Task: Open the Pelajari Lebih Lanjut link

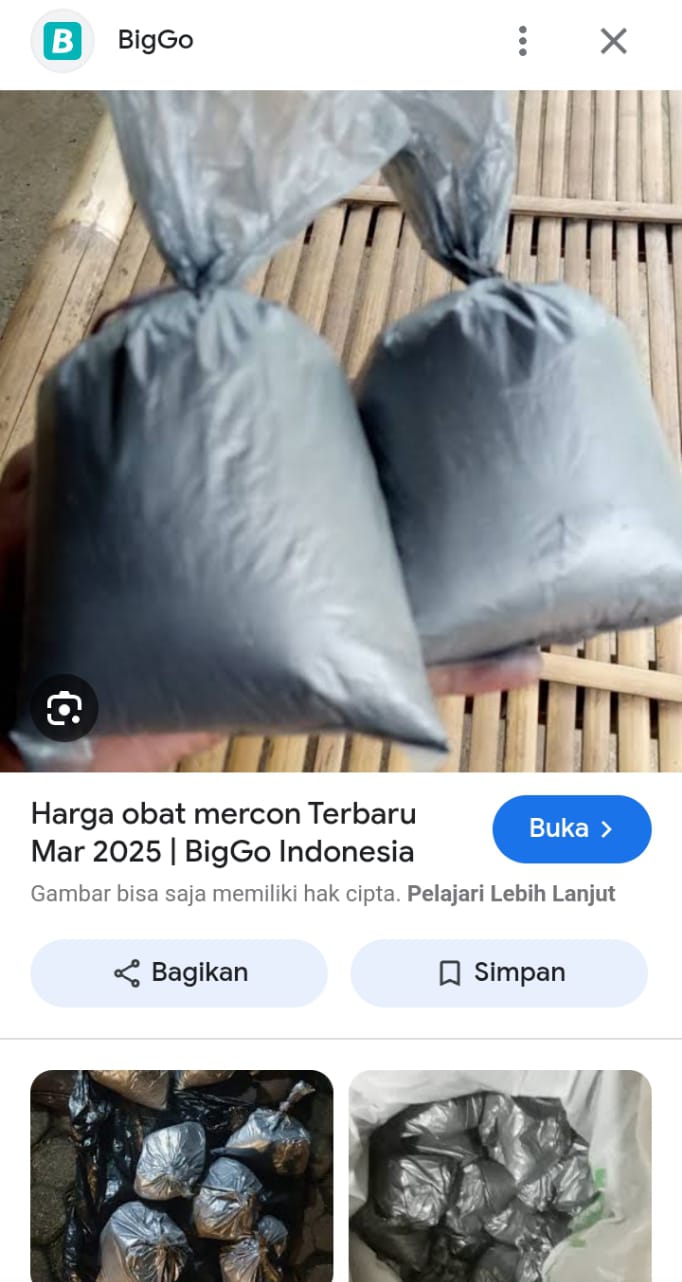Action: point(511,893)
